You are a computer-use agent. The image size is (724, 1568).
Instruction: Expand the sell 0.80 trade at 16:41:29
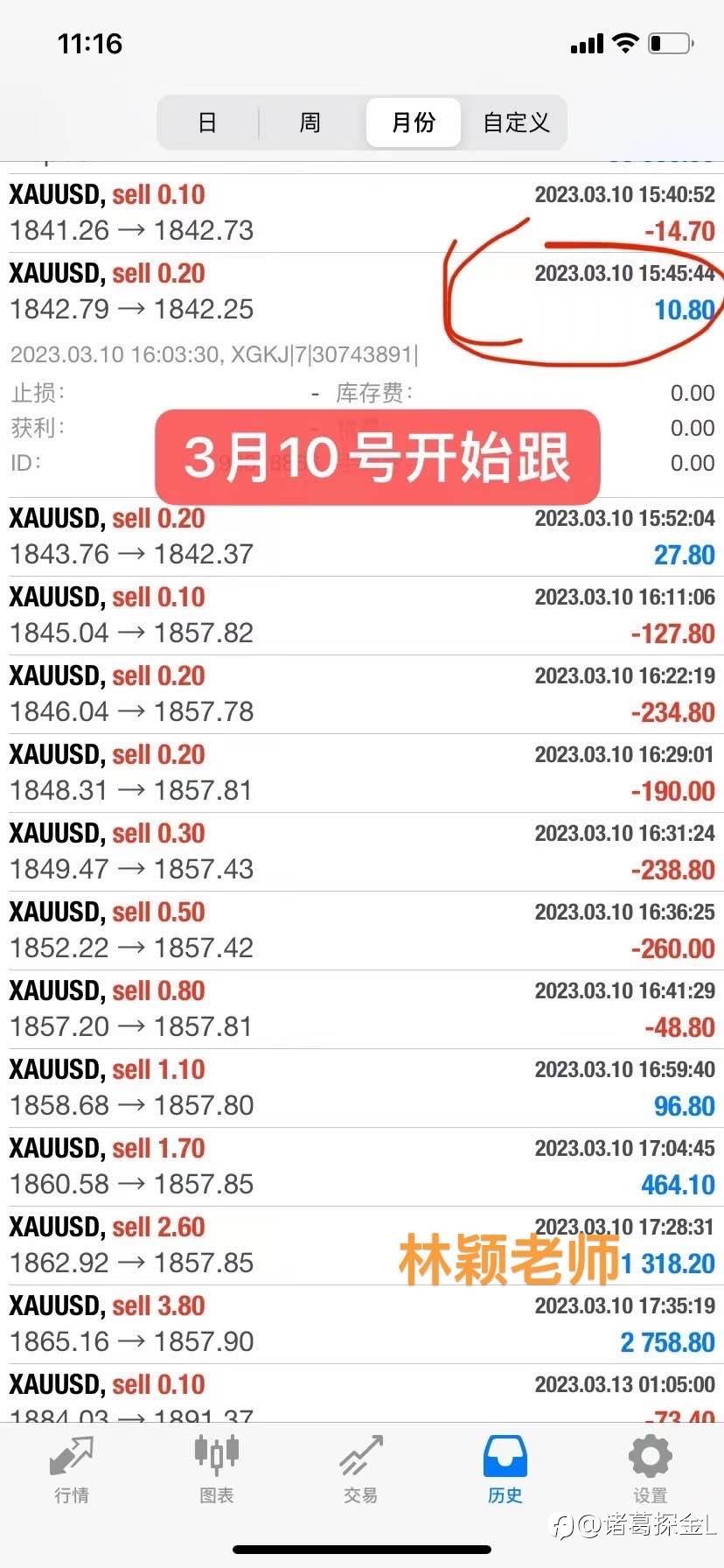click(x=362, y=1010)
